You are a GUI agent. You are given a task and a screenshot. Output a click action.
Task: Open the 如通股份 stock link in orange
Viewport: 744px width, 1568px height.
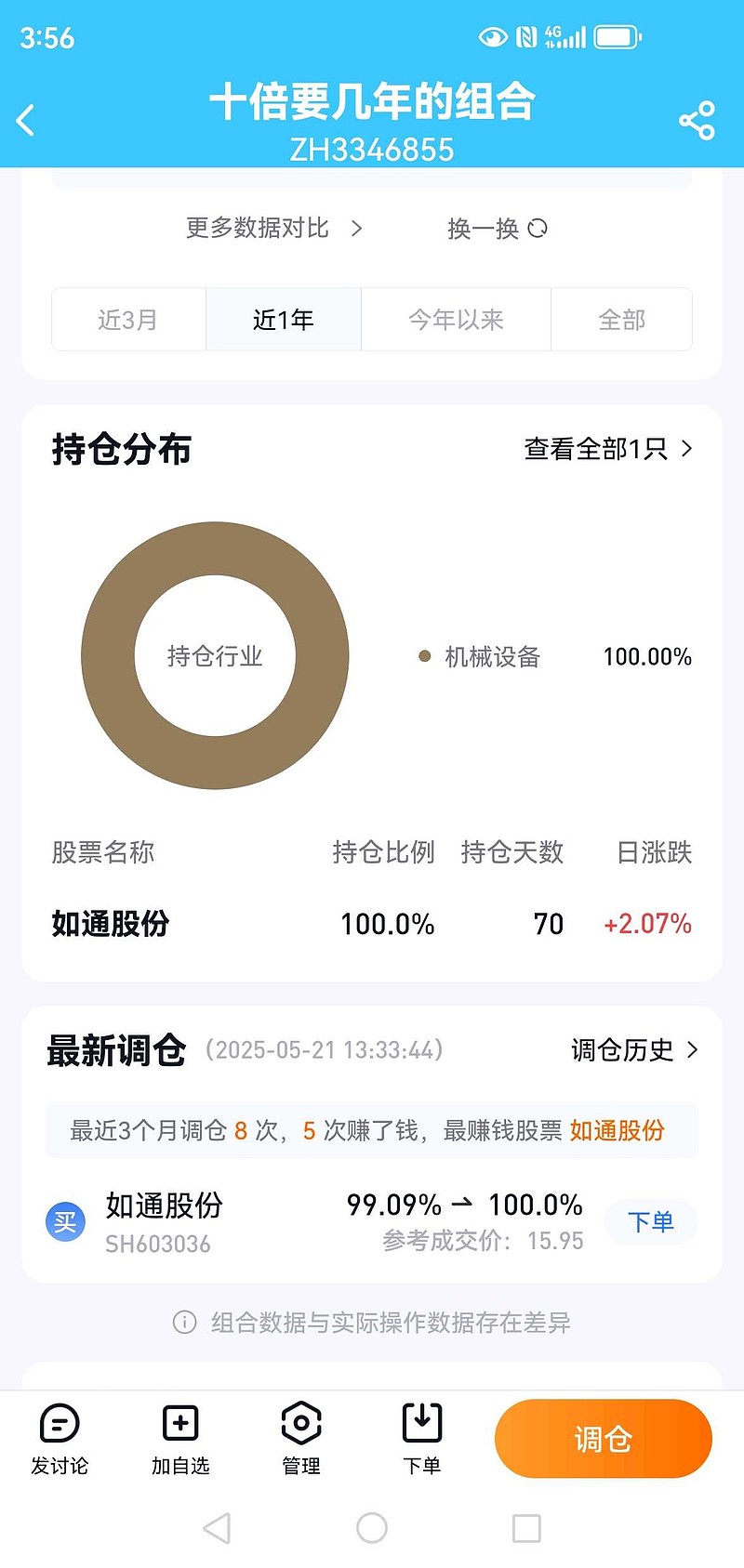pos(616,1130)
